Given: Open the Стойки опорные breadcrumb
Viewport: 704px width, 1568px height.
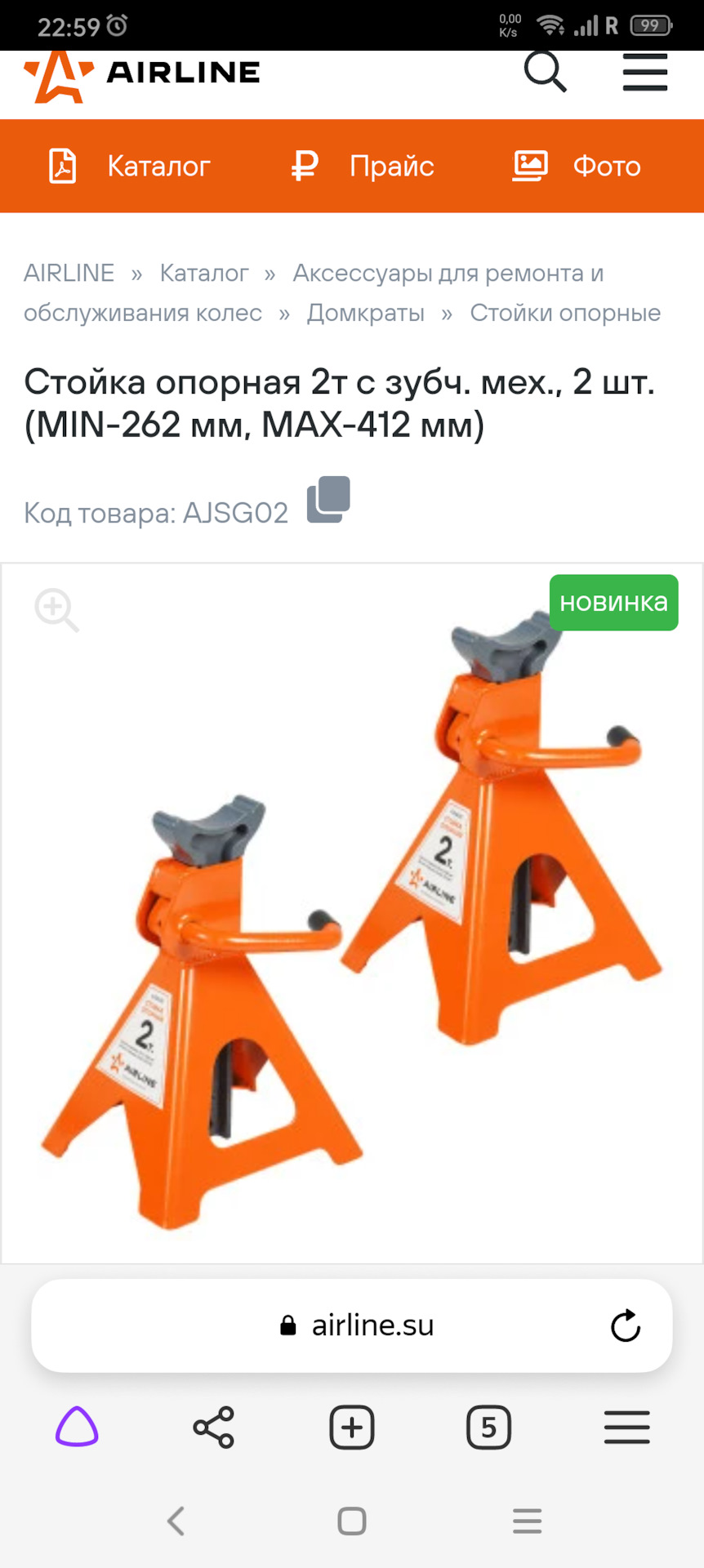Looking at the screenshot, I should [x=565, y=313].
